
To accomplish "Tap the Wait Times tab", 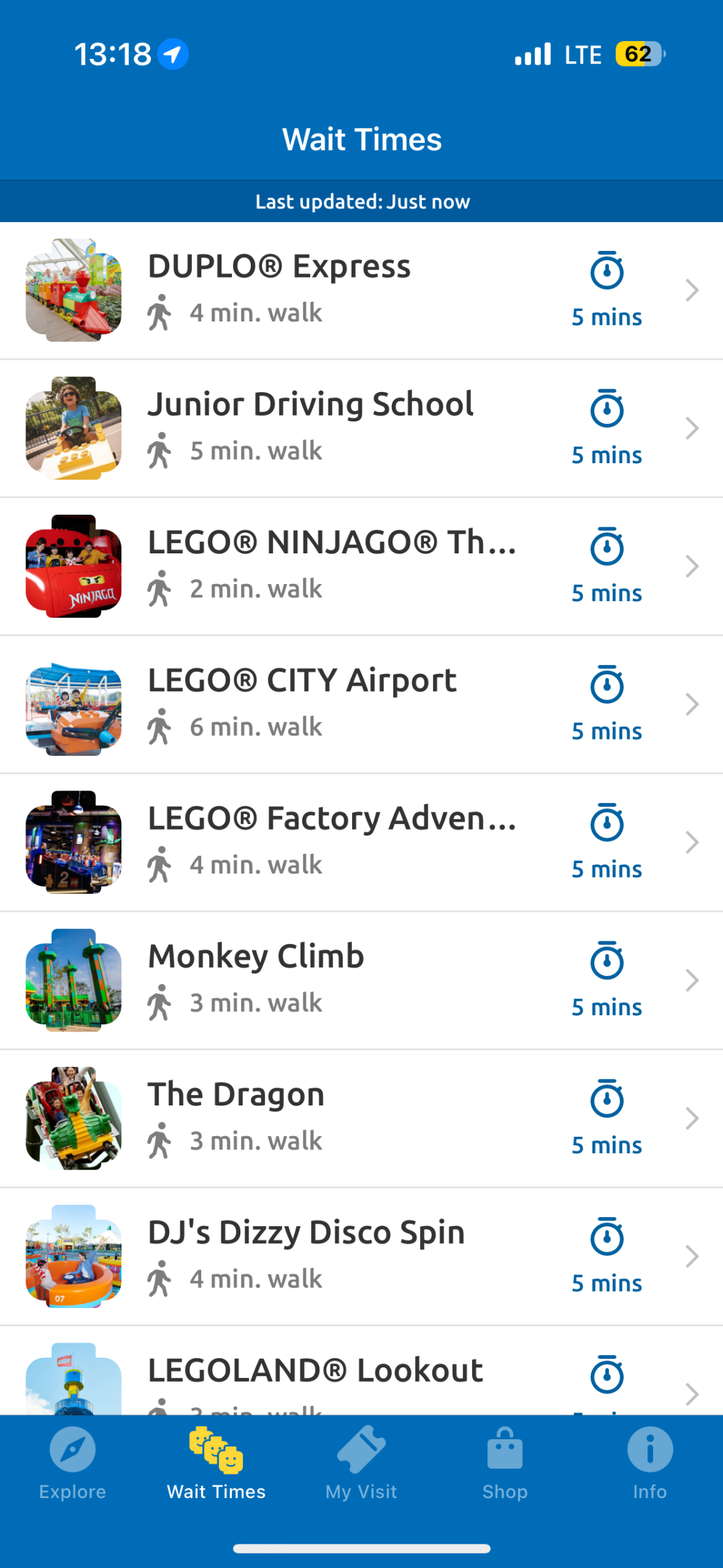I will (x=216, y=1463).
